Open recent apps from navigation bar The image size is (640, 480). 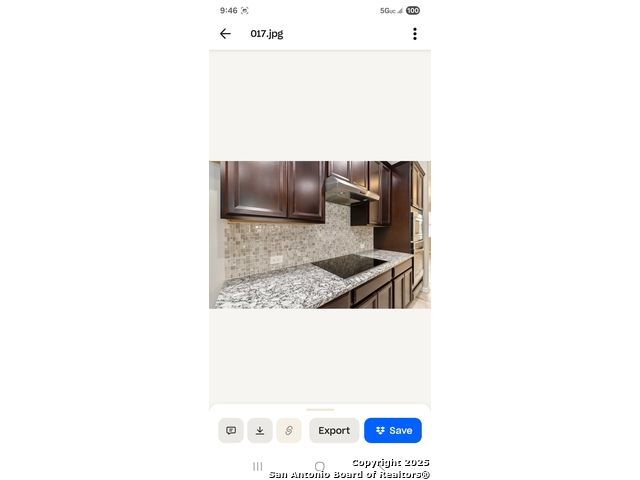coord(257,466)
